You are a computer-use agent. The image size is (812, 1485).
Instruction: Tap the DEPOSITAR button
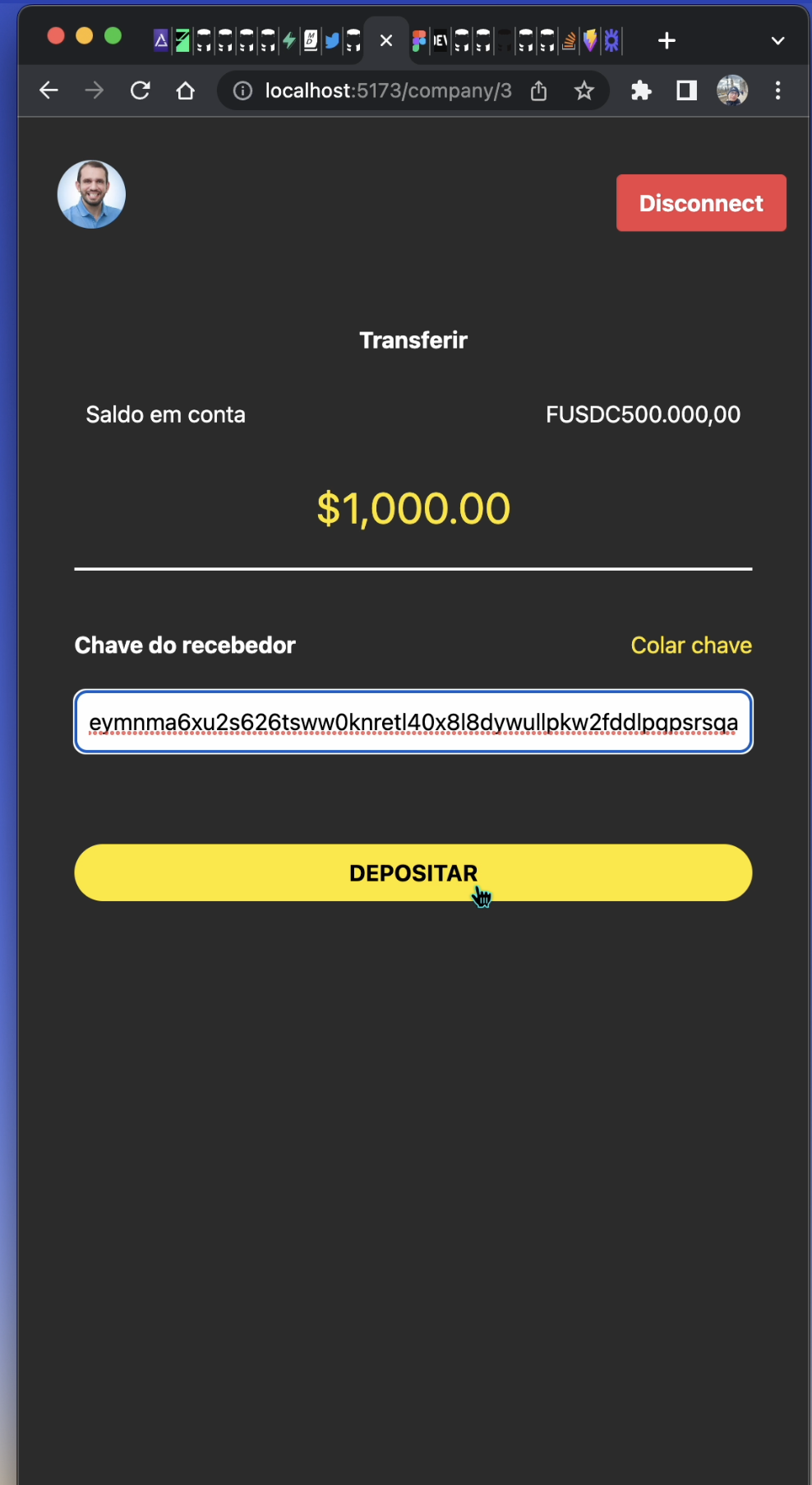[x=413, y=872]
